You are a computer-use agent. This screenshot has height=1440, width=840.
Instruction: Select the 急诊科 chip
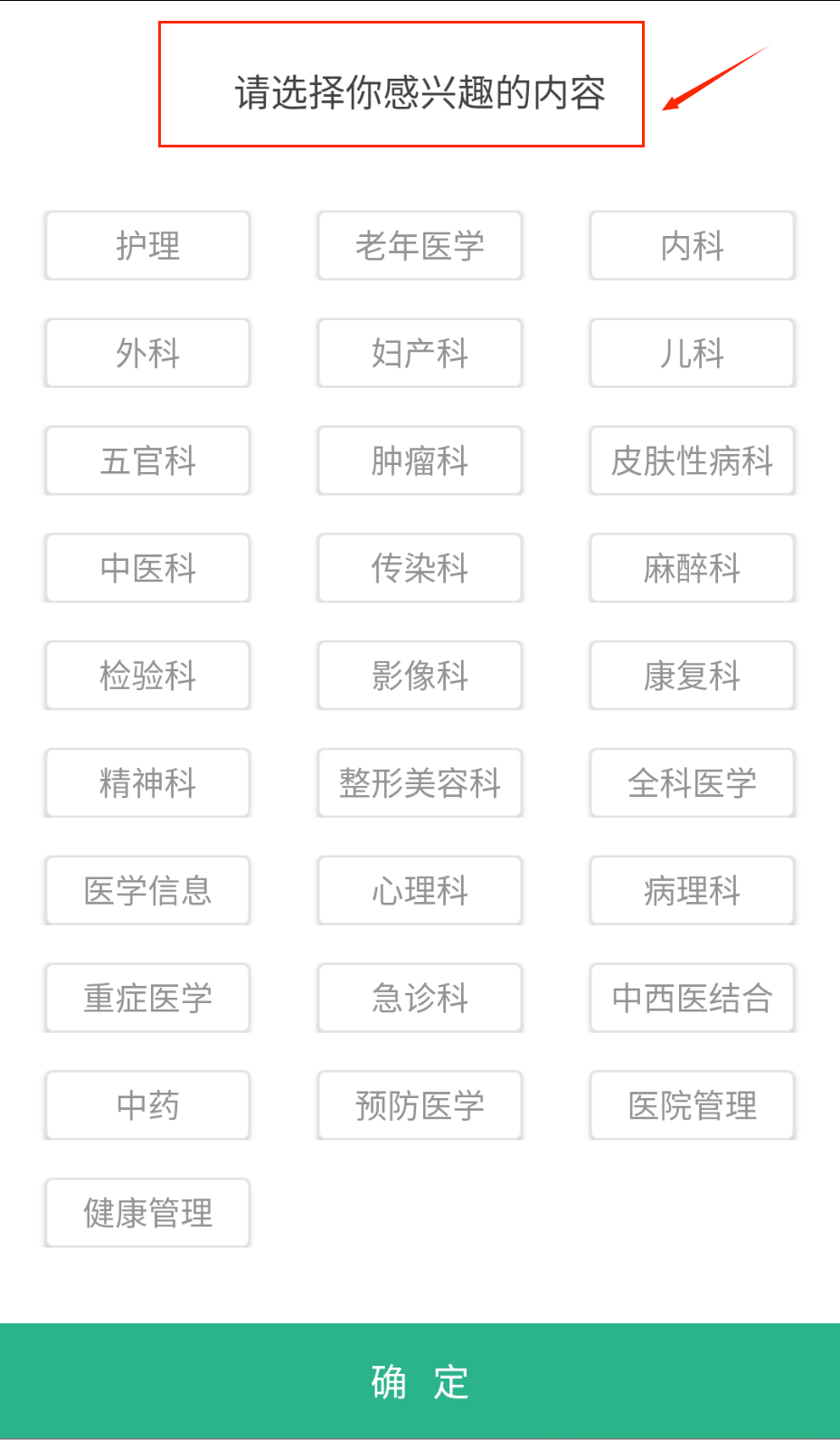(420, 999)
